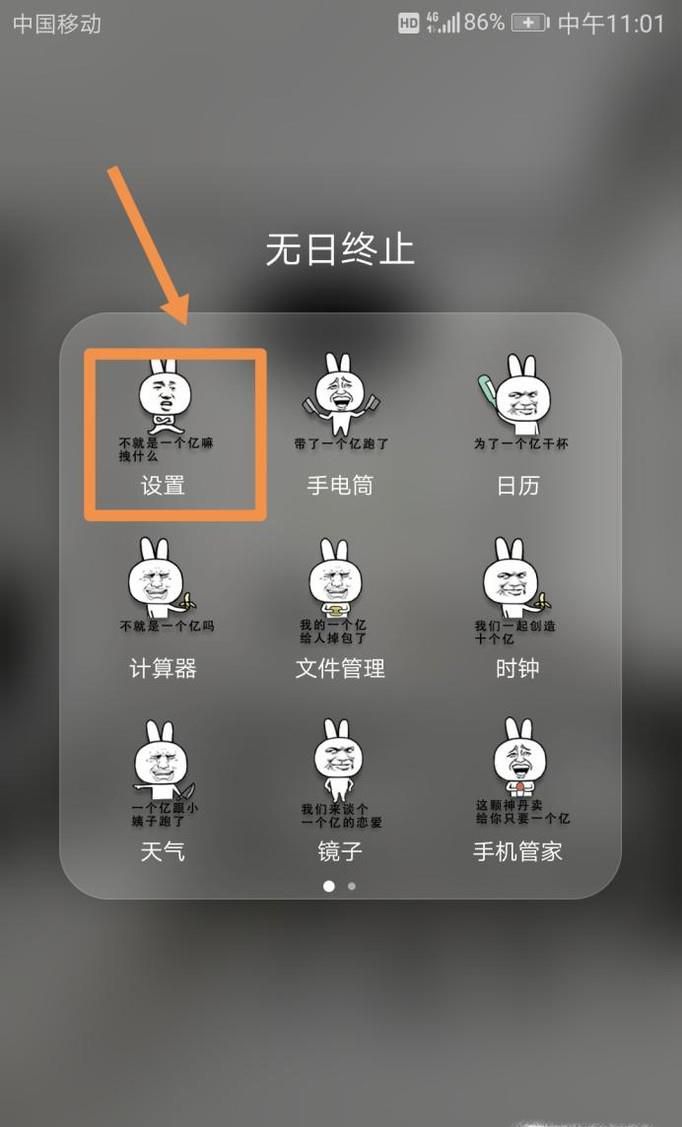The height and width of the screenshot is (1127, 682).
Task: Tap the folder name 无日终止
Action: pos(340,249)
